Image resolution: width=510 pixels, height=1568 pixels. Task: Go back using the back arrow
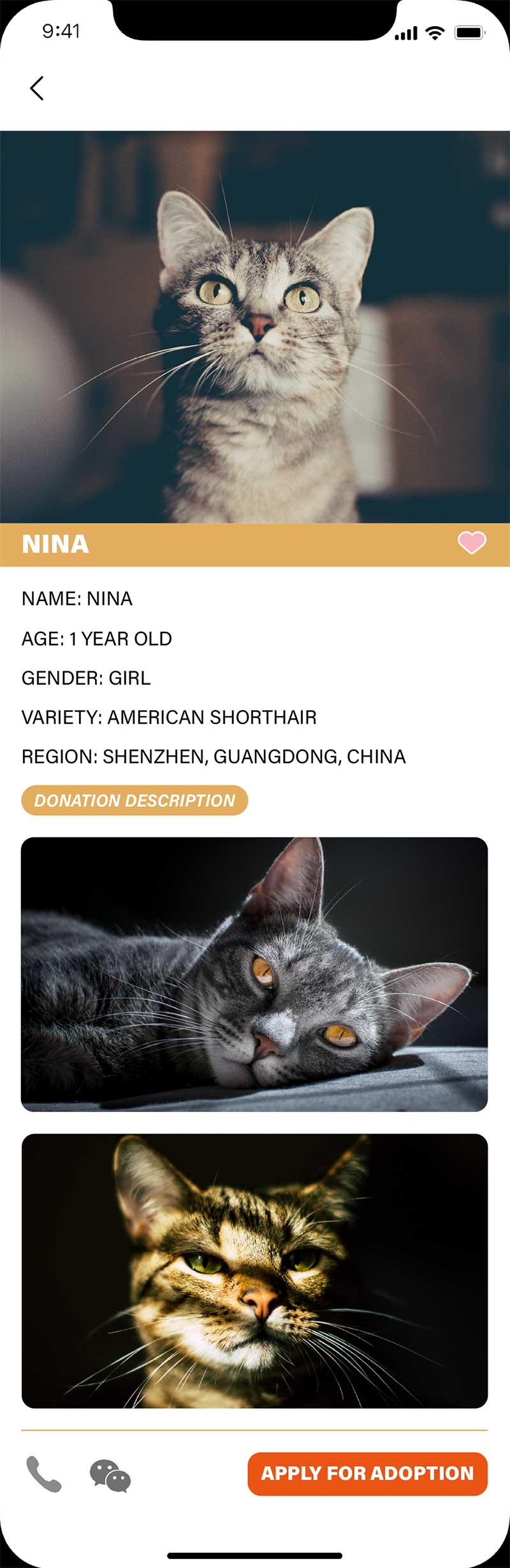click(x=37, y=89)
